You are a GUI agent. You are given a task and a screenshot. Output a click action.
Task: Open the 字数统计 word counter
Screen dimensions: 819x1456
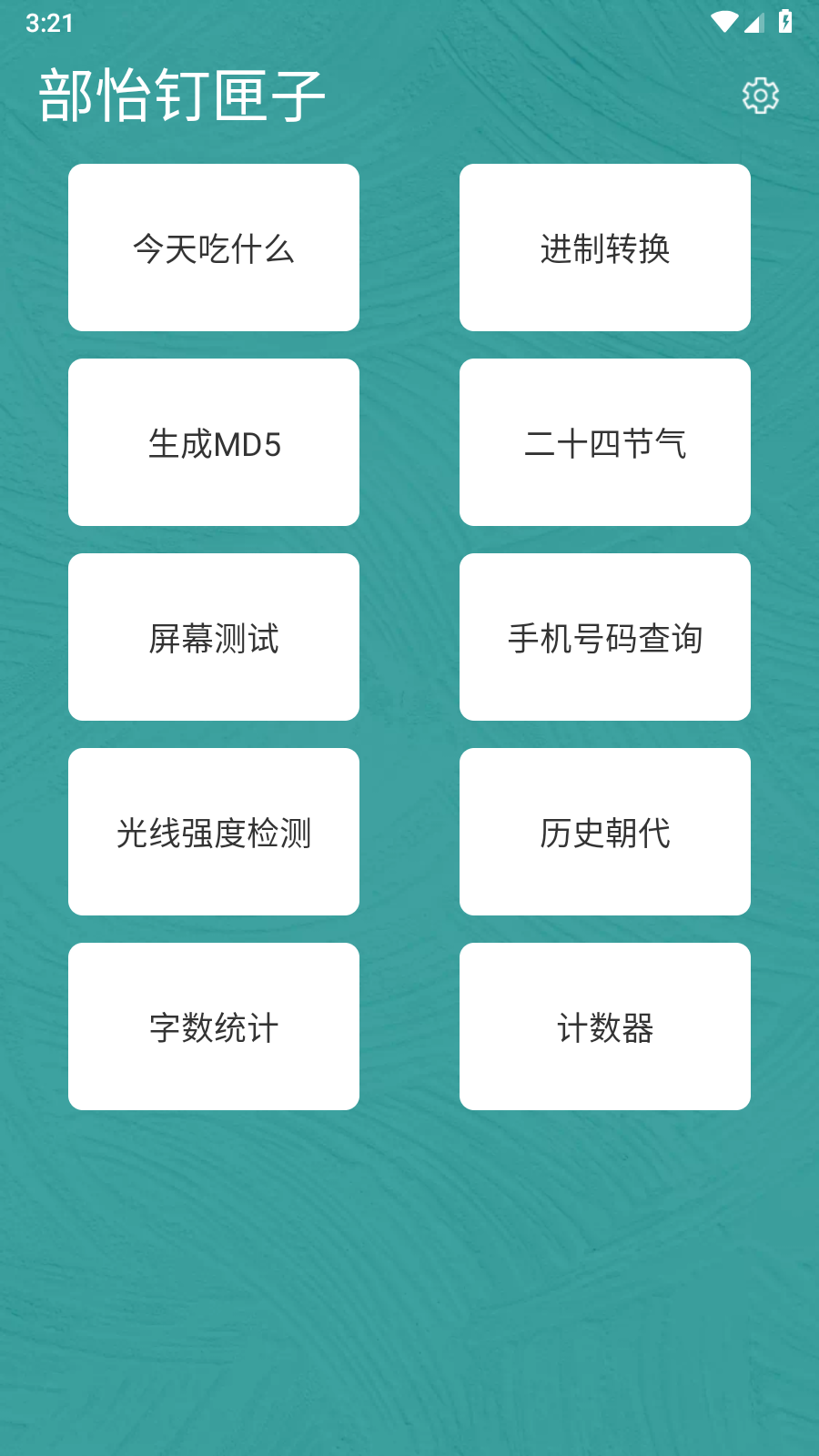pyautogui.click(x=214, y=1026)
